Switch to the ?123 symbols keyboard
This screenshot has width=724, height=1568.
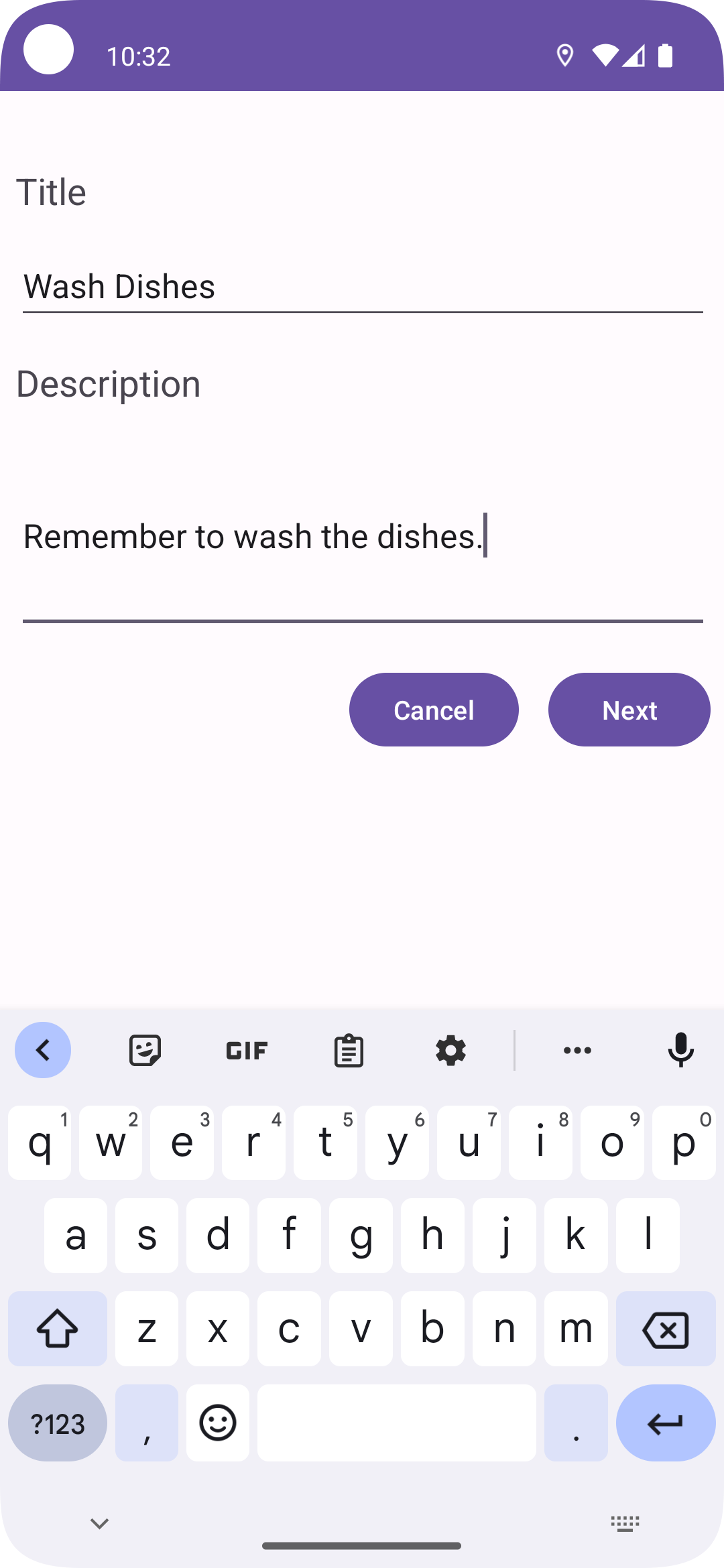pos(58,1423)
